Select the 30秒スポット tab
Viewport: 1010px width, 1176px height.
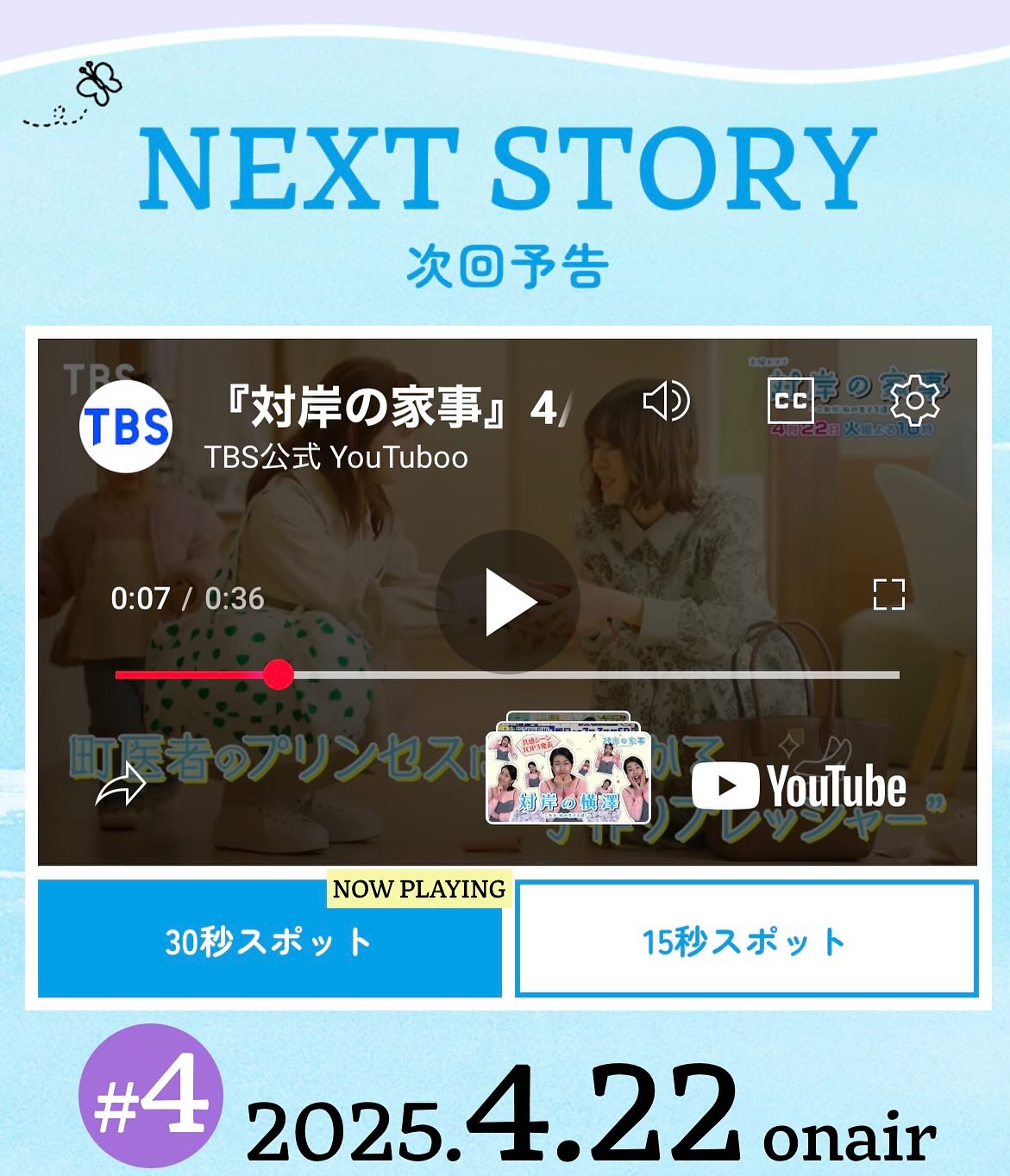coord(269,941)
